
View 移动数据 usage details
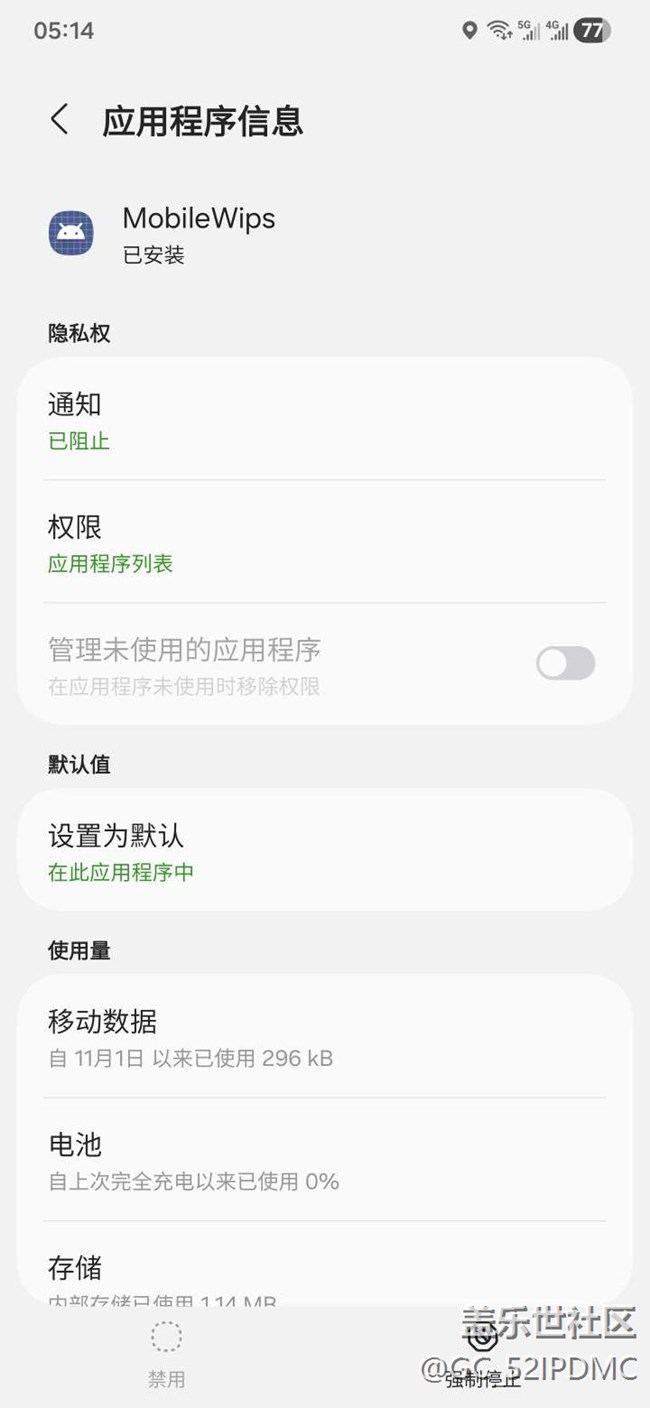[325, 1037]
